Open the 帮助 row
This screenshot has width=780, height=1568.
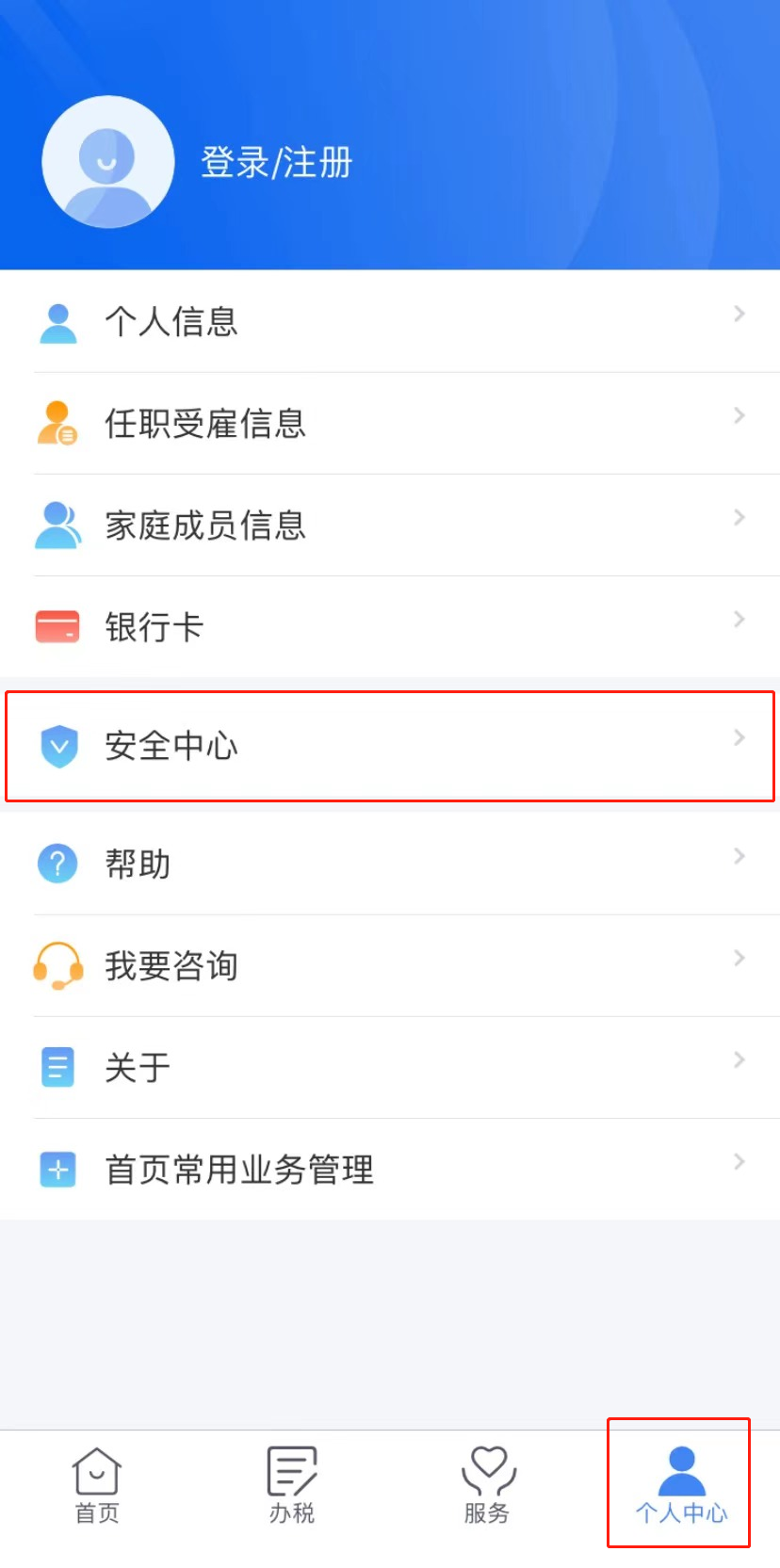pyautogui.click(x=390, y=864)
